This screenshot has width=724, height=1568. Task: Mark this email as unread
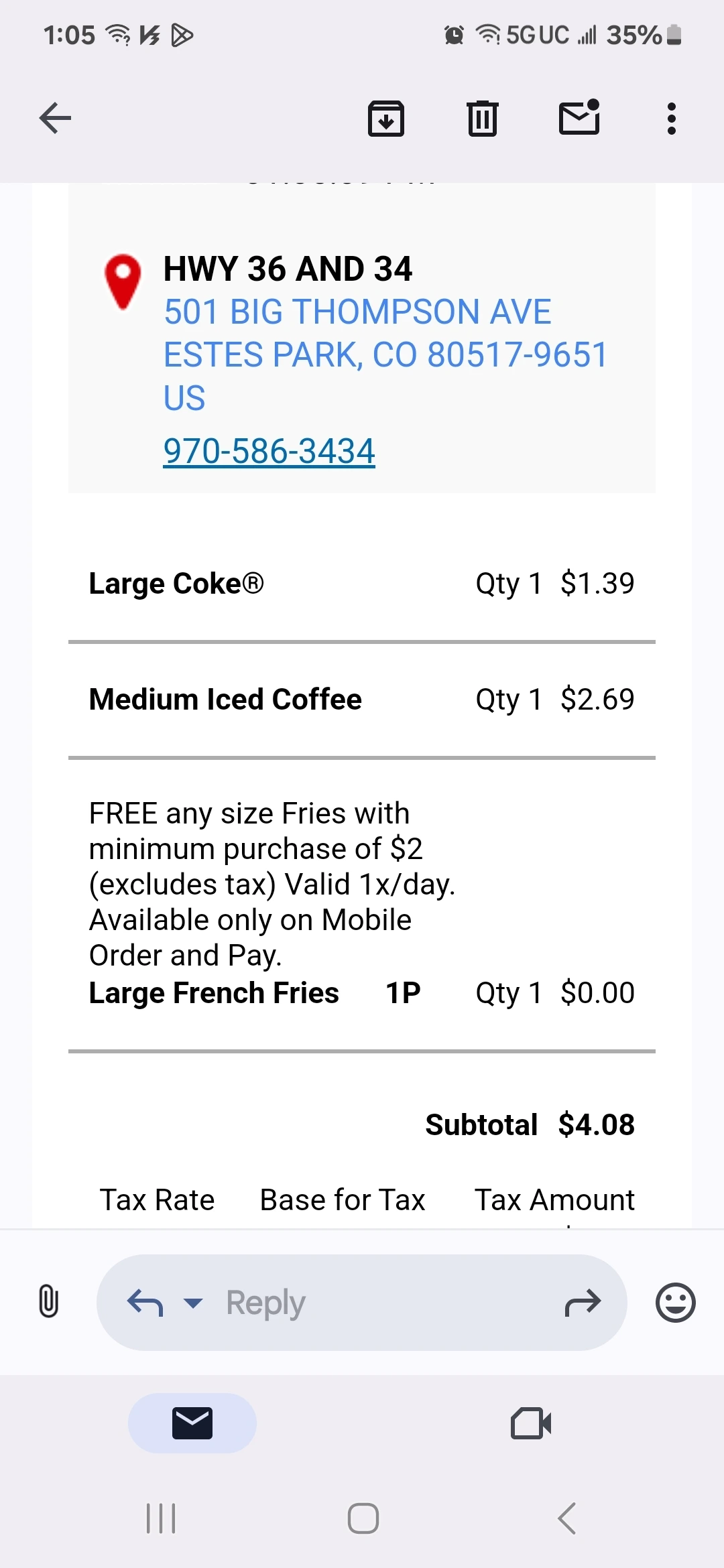pos(579,118)
